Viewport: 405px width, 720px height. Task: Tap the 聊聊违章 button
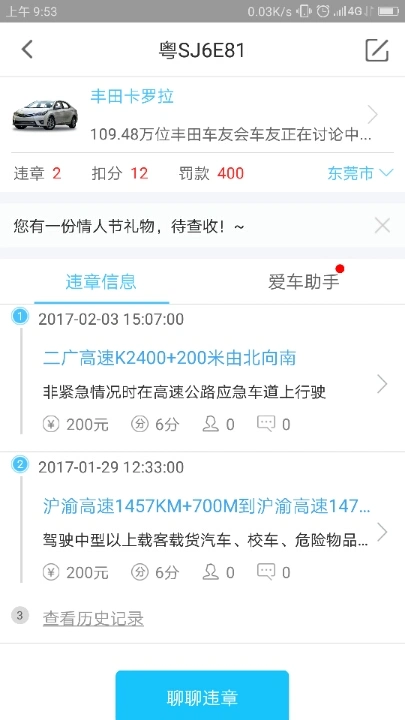pyautogui.click(x=202, y=697)
